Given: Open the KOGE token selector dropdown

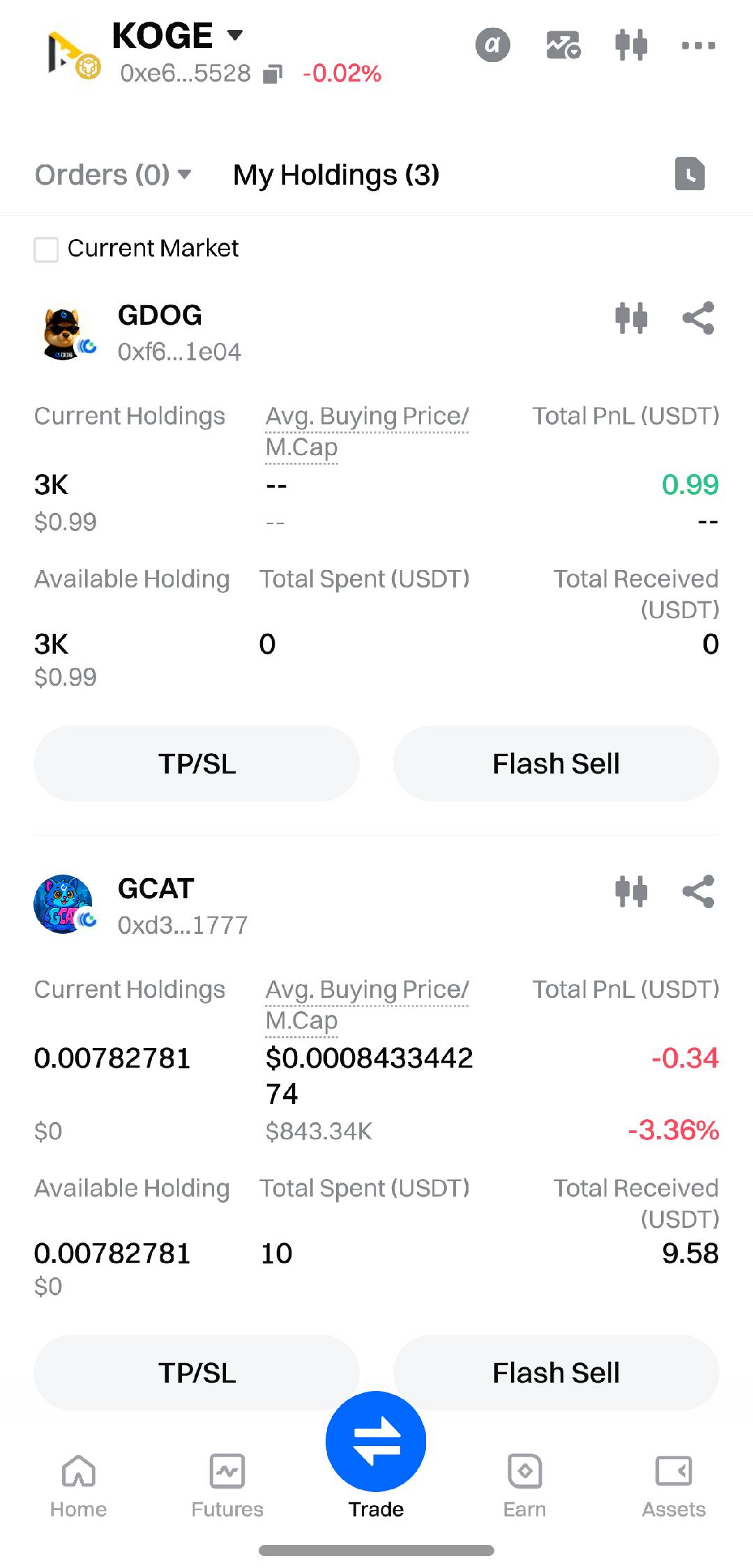Looking at the screenshot, I should coord(235,36).
